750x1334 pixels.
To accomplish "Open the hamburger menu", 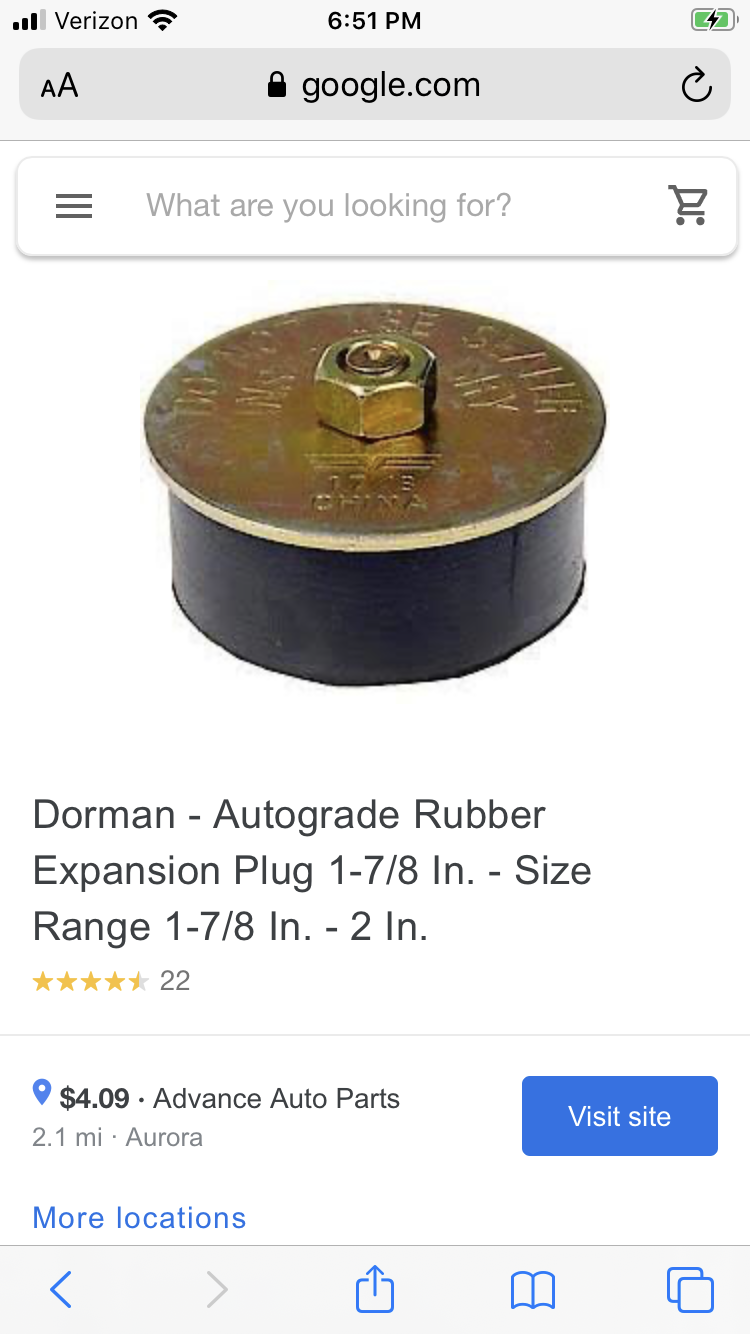I will click(74, 206).
